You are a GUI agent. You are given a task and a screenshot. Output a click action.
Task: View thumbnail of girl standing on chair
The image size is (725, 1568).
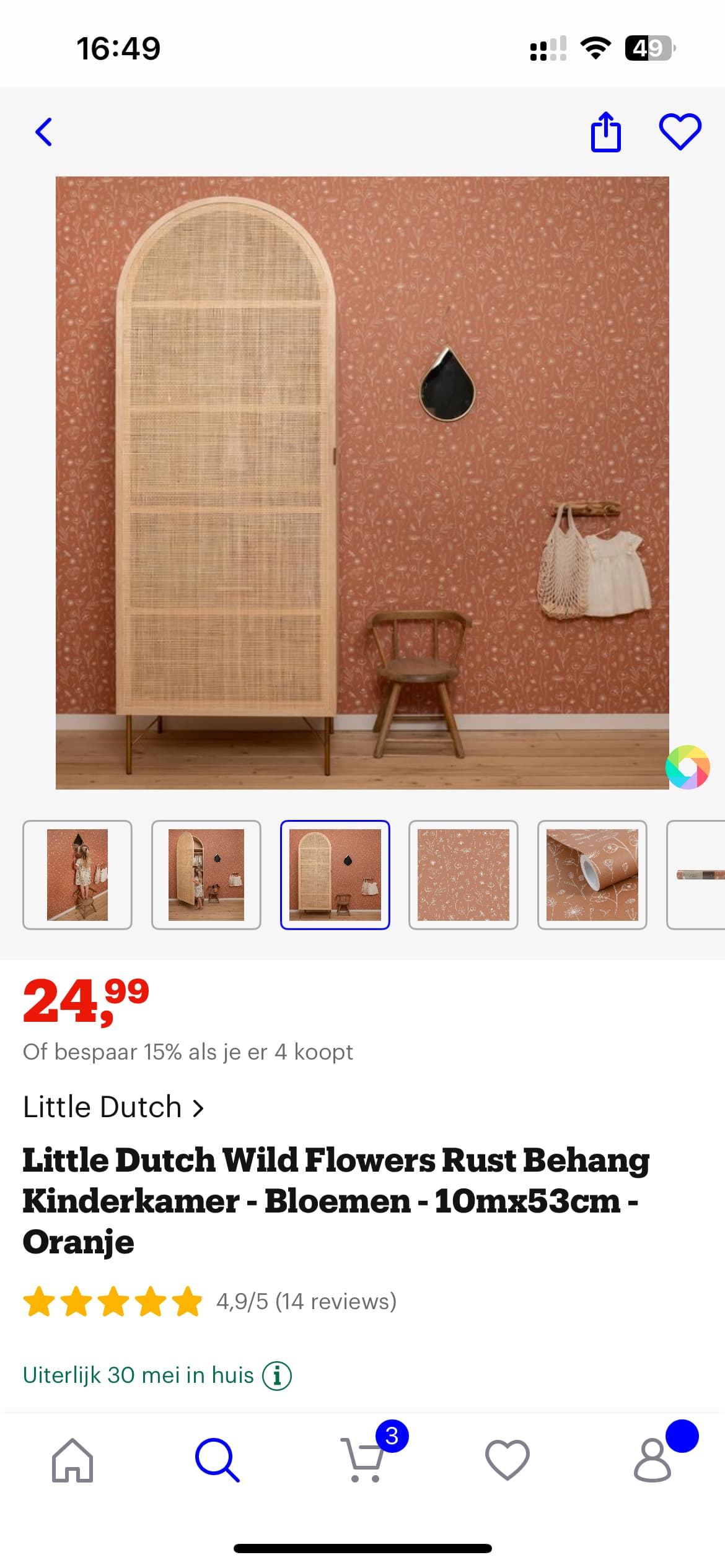[77, 874]
